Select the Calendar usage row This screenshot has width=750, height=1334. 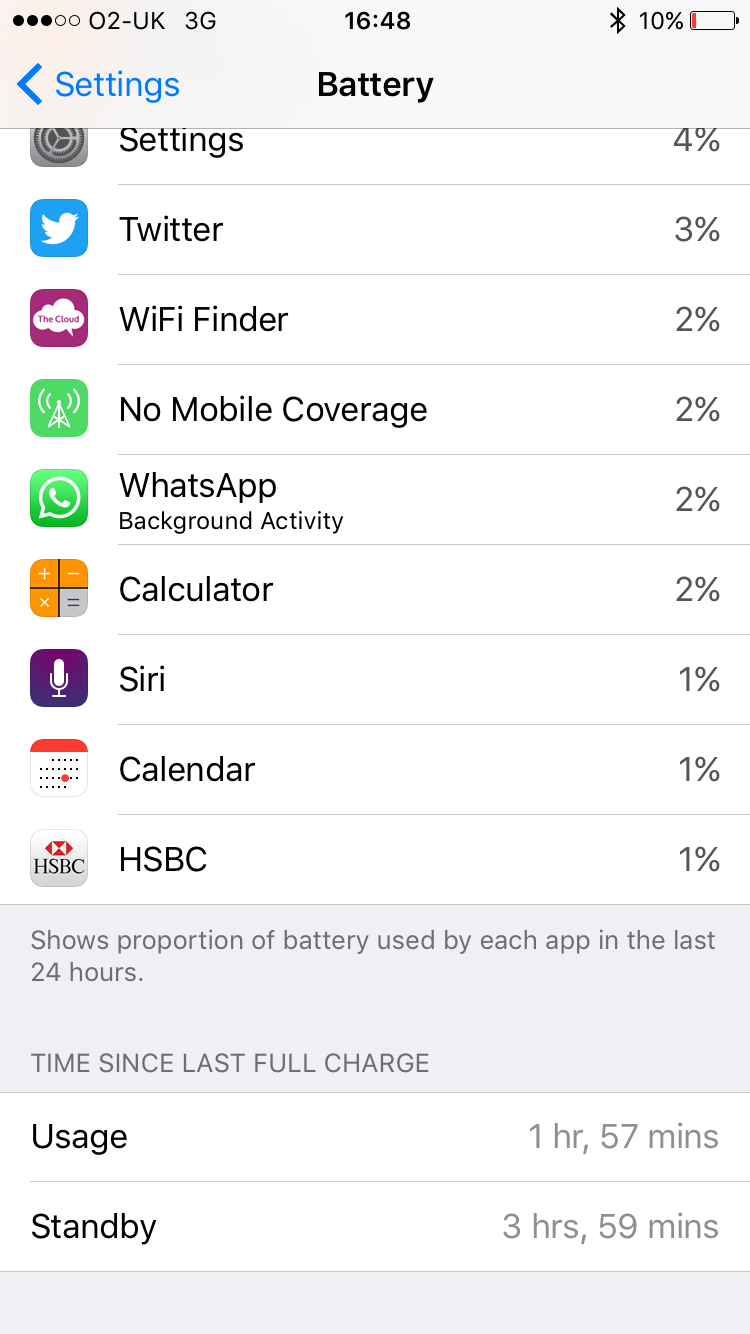click(375, 770)
